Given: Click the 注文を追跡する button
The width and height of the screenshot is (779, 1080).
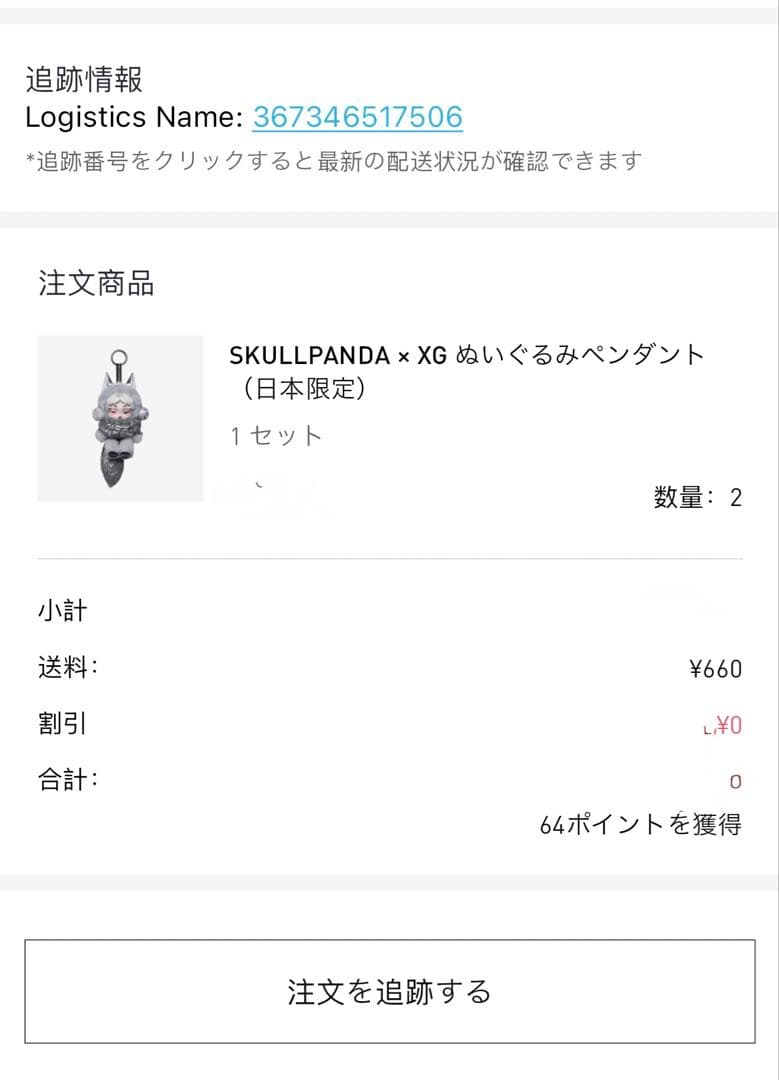Looking at the screenshot, I should coord(389,994).
